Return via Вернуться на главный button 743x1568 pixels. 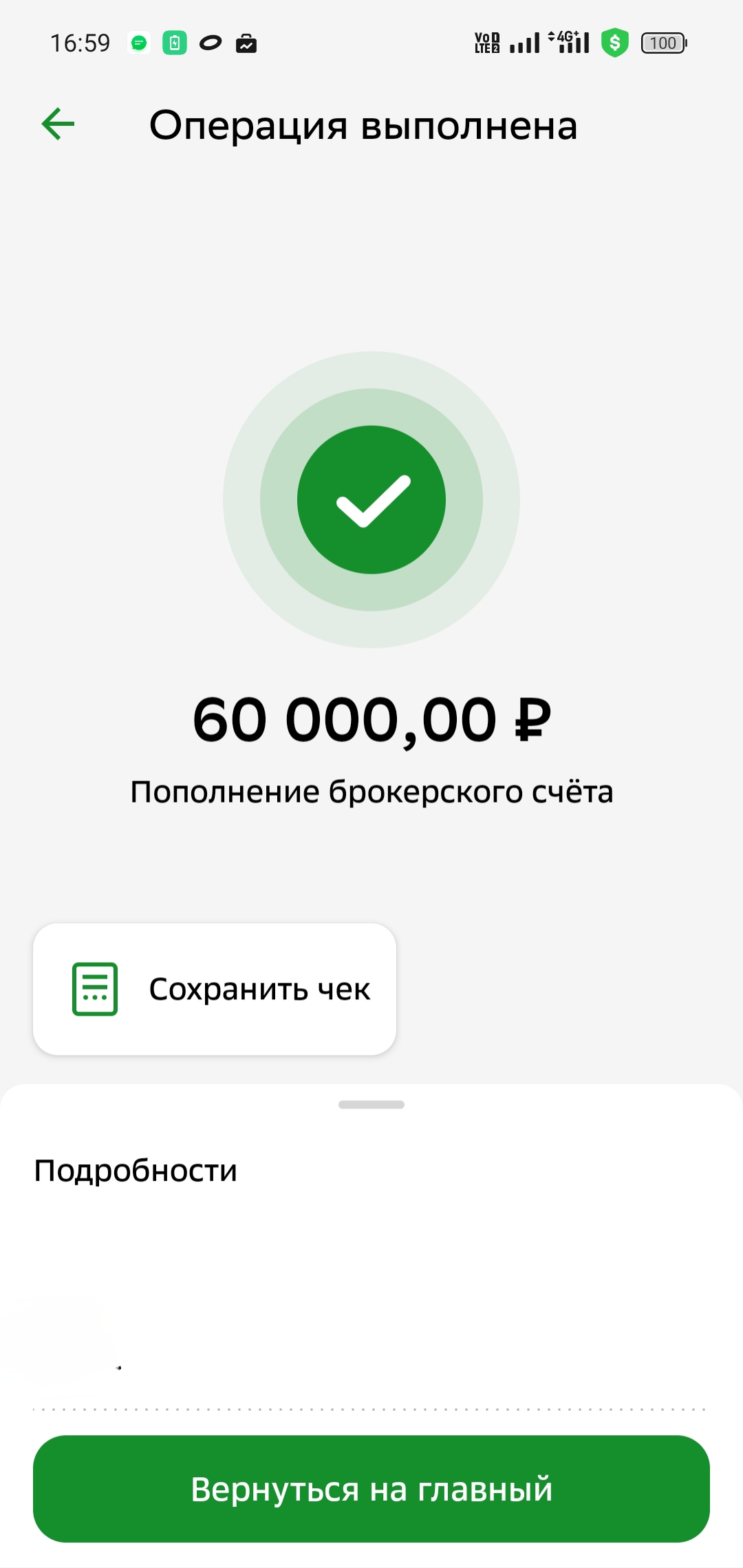click(371, 1489)
